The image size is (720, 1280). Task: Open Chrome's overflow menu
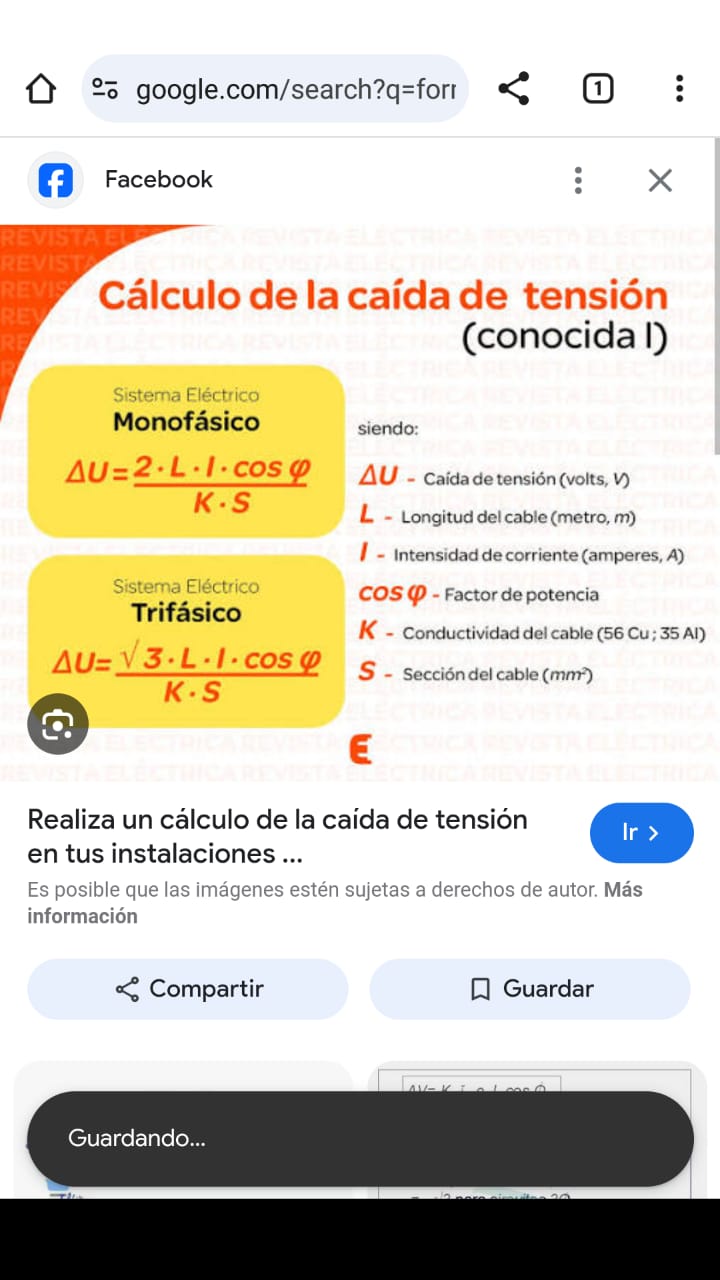tap(679, 89)
